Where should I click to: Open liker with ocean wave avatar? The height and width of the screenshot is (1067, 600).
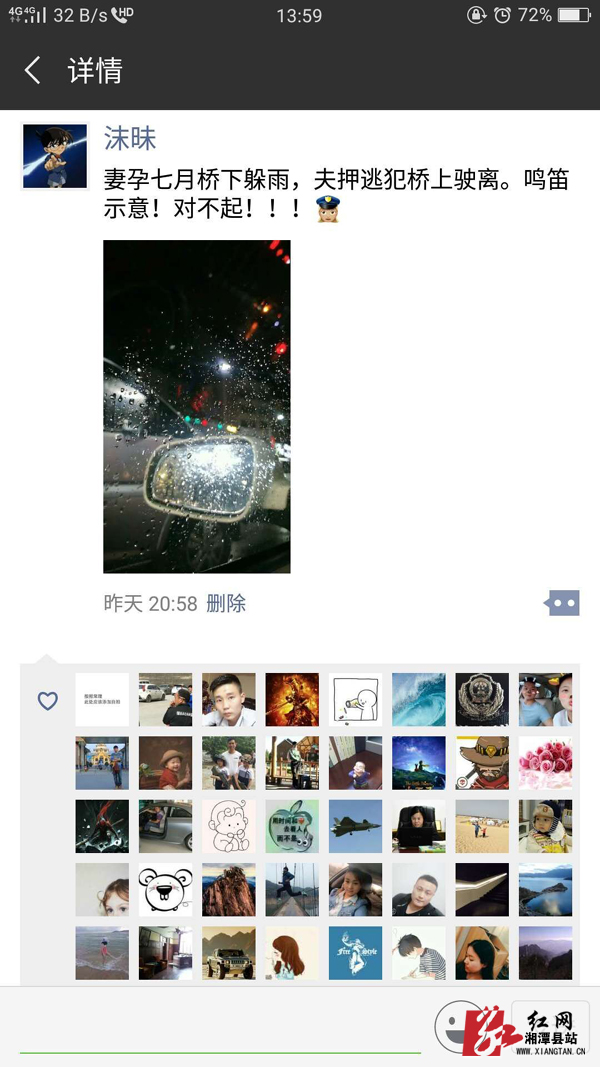[x=418, y=699]
